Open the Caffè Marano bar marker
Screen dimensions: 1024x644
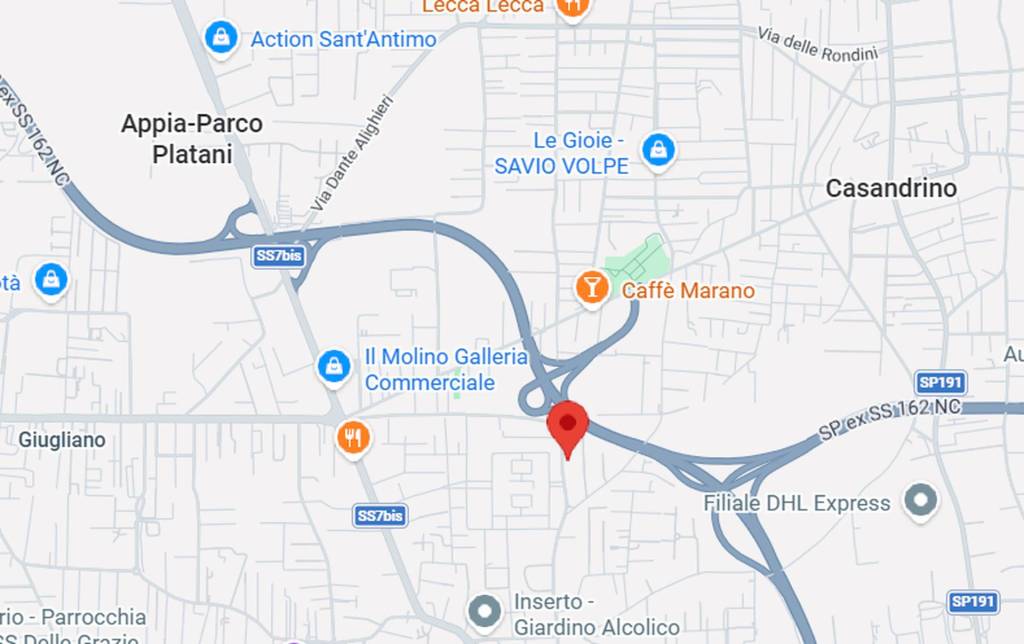click(x=593, y=288)
